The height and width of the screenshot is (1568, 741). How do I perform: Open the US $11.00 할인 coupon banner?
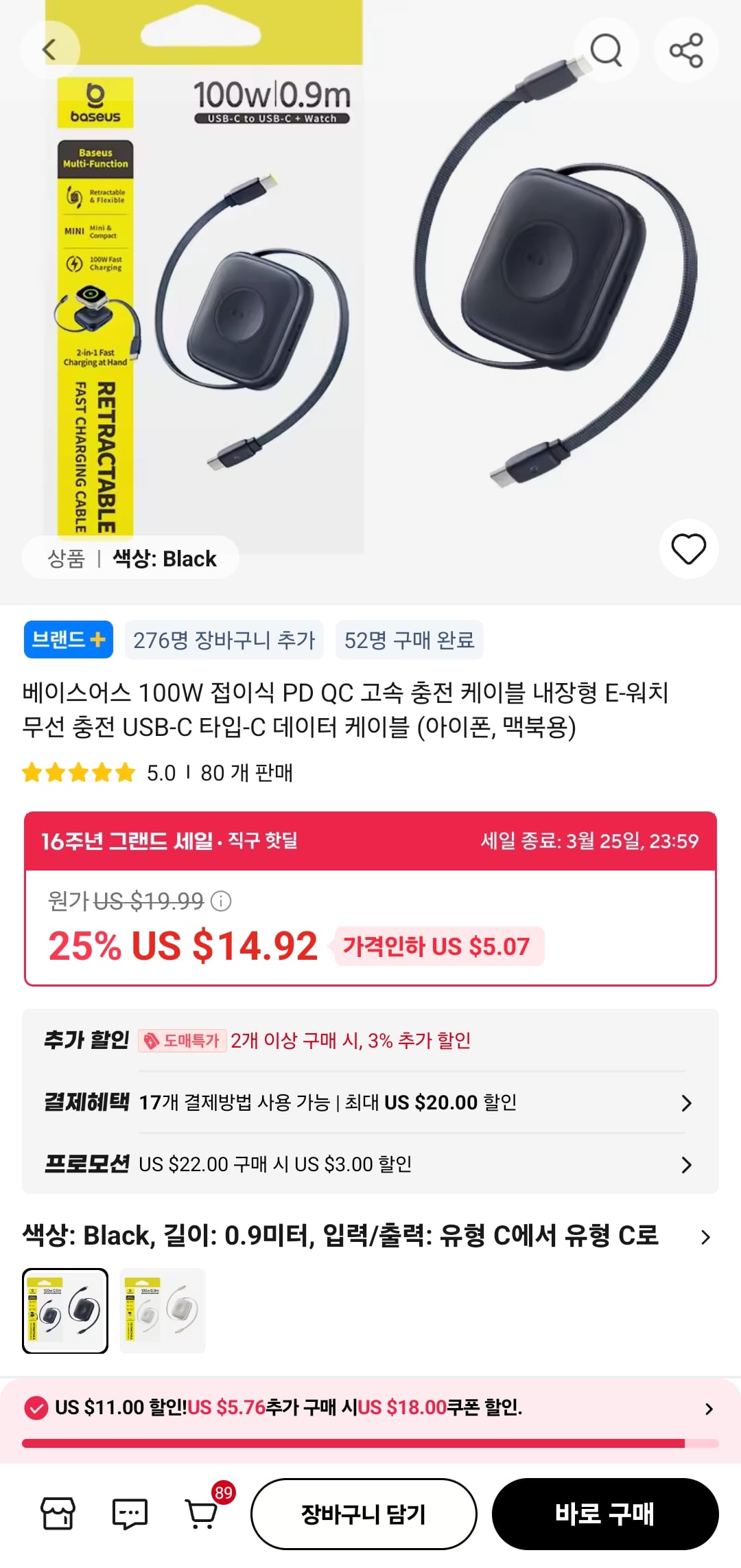tap(370, 1408)
